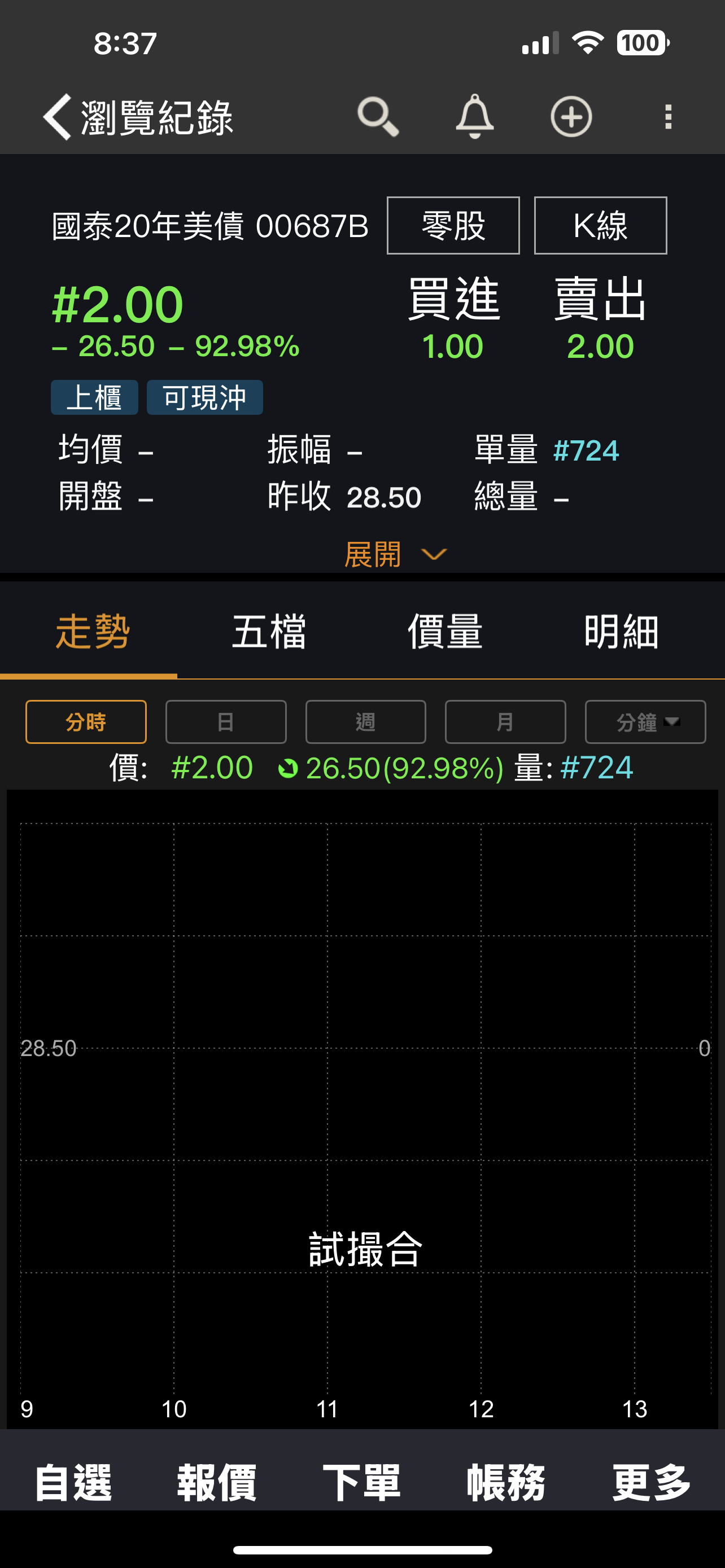This screenshot has width=725, height=1568.
Task: Select the 週 chart period
Action: [x=365, y=722]
